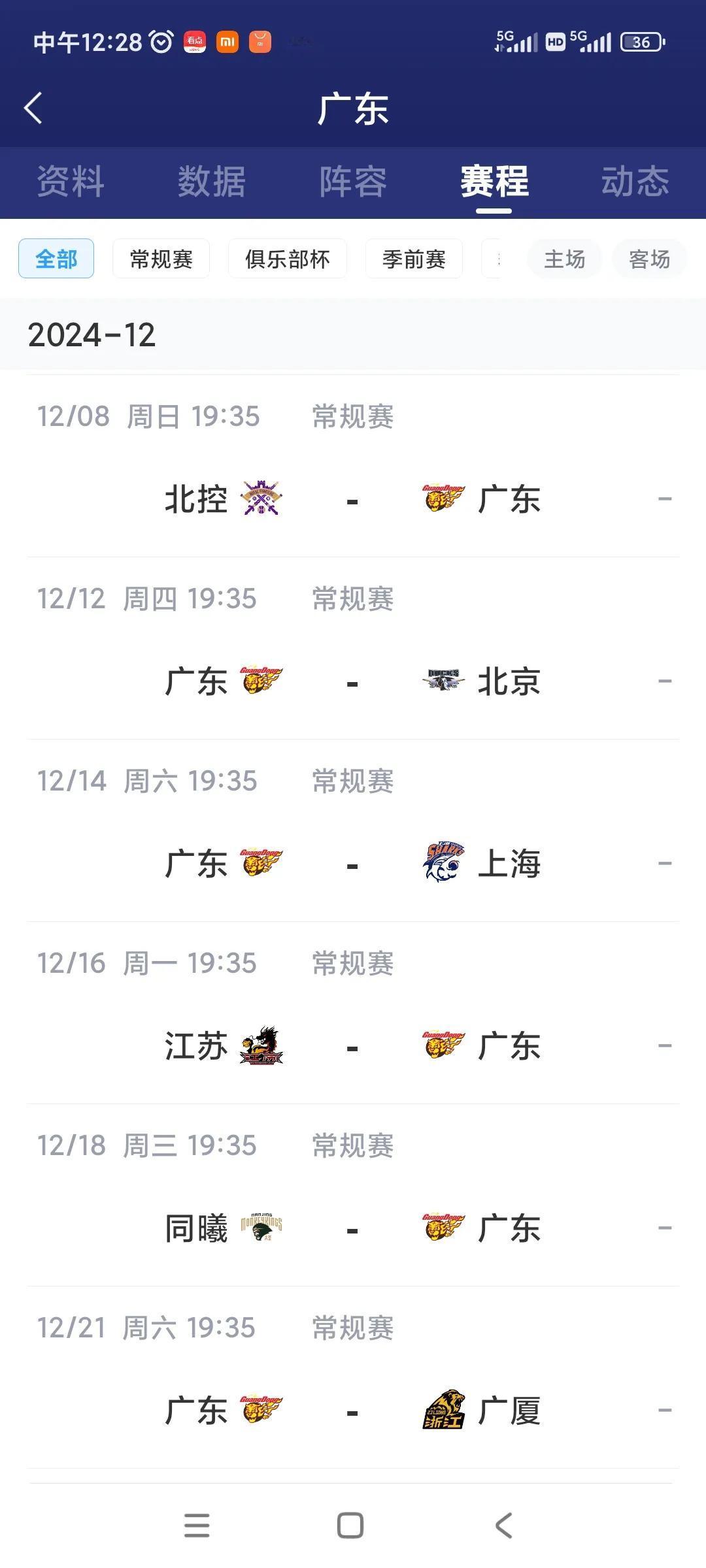
Task: Open the 12/21 广东 vs 广厦 match
Action: [x=353, y=1377]
